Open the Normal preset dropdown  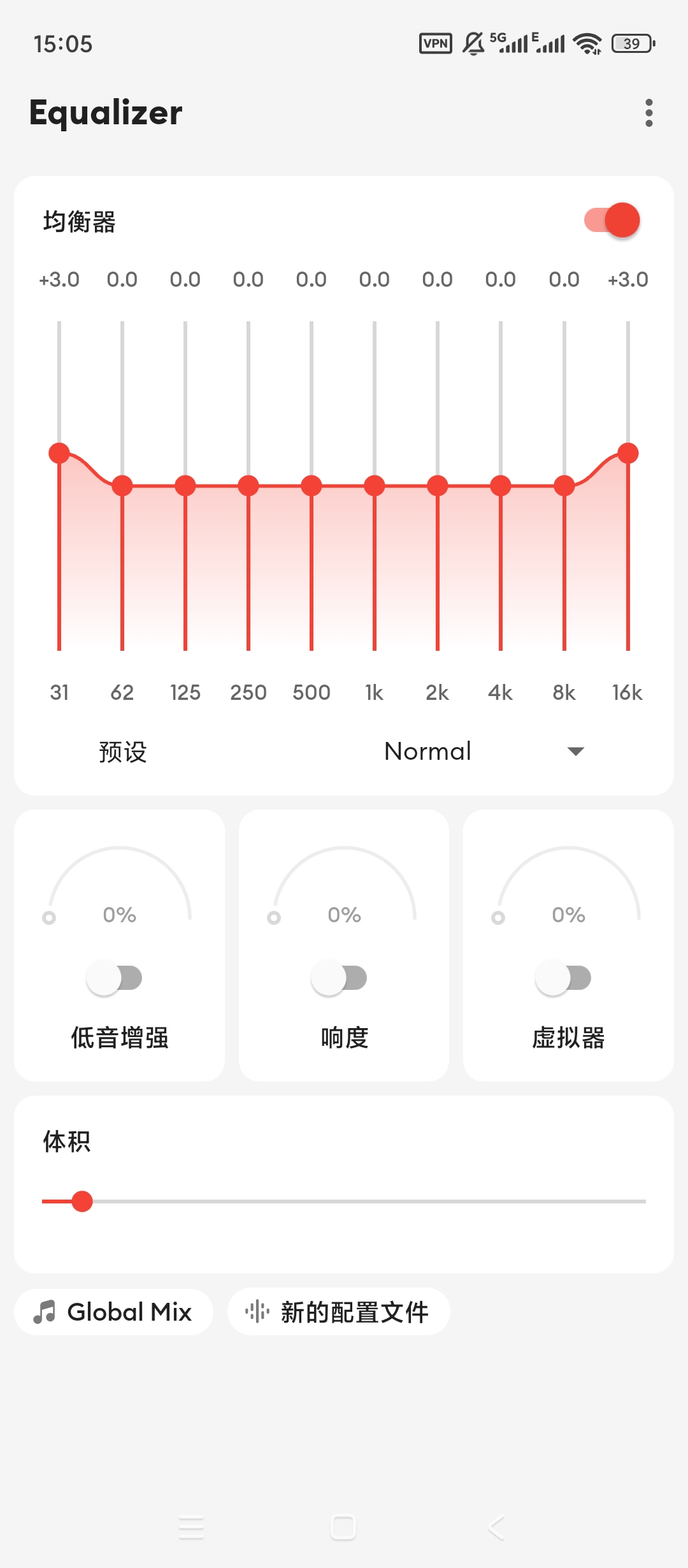(x=427, y=751)
